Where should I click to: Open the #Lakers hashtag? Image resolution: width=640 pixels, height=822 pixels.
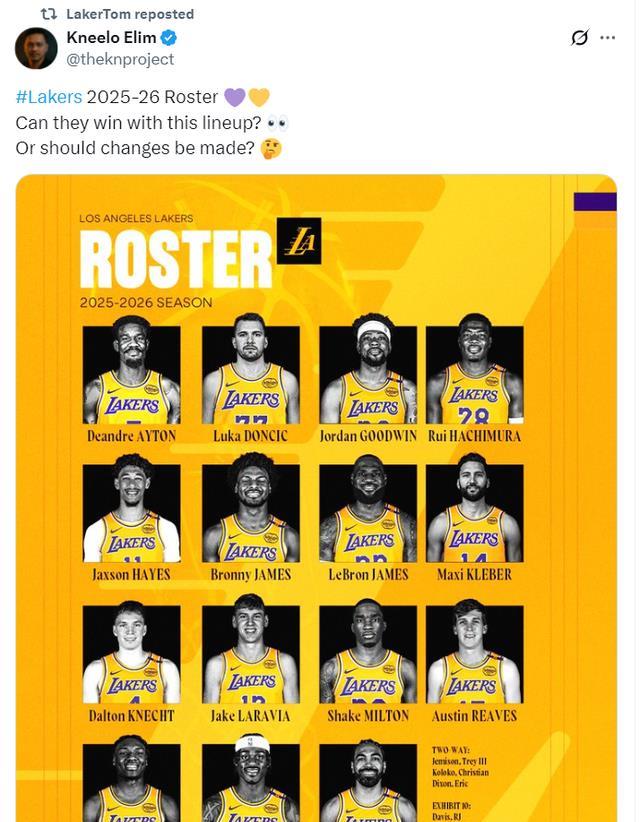click(x=49, y=97)
